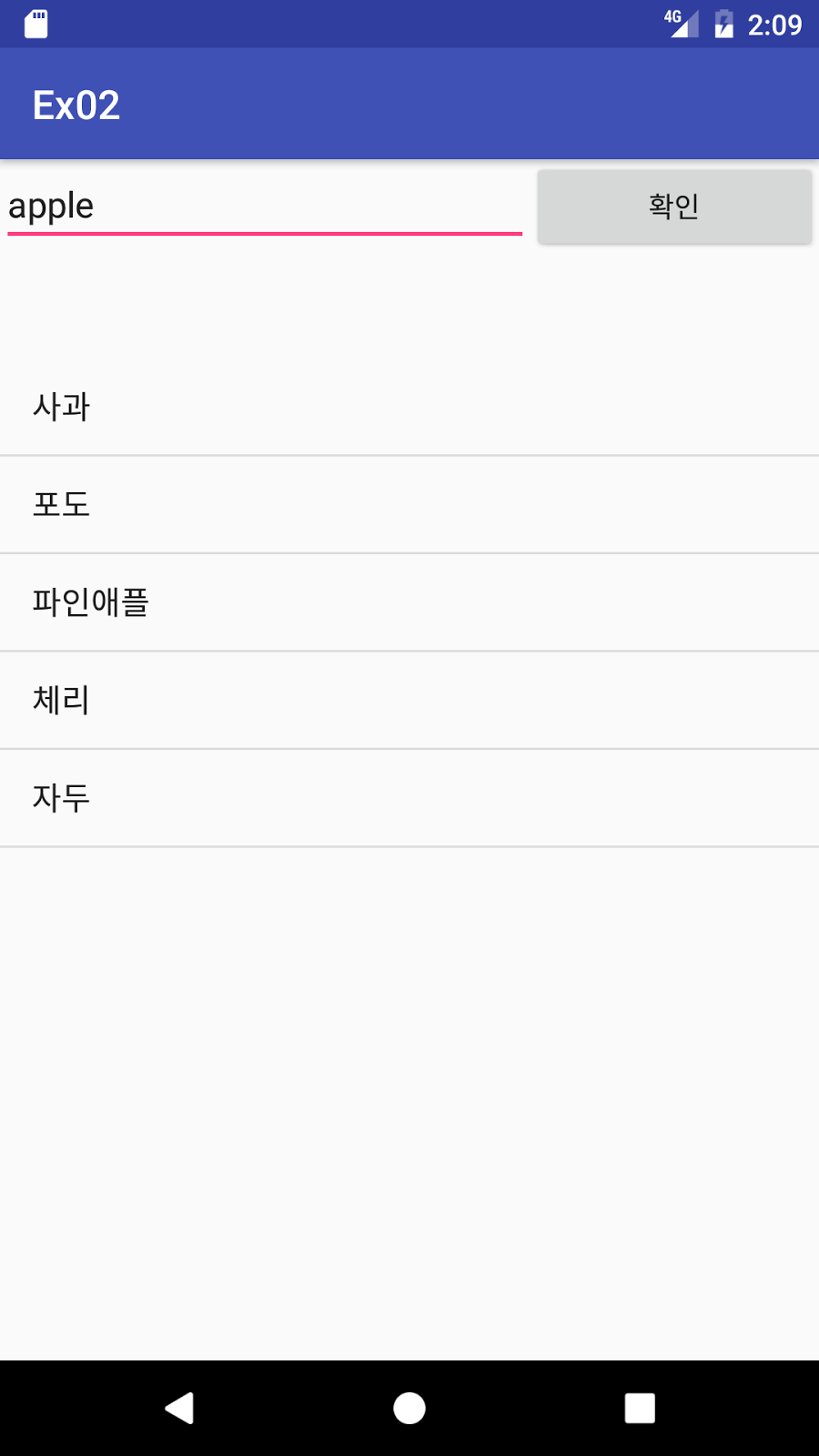Image resolution: width=819 pixels, height=1456 pixels.
Task: Choose 포도 from the list
Action: [409, 504]
